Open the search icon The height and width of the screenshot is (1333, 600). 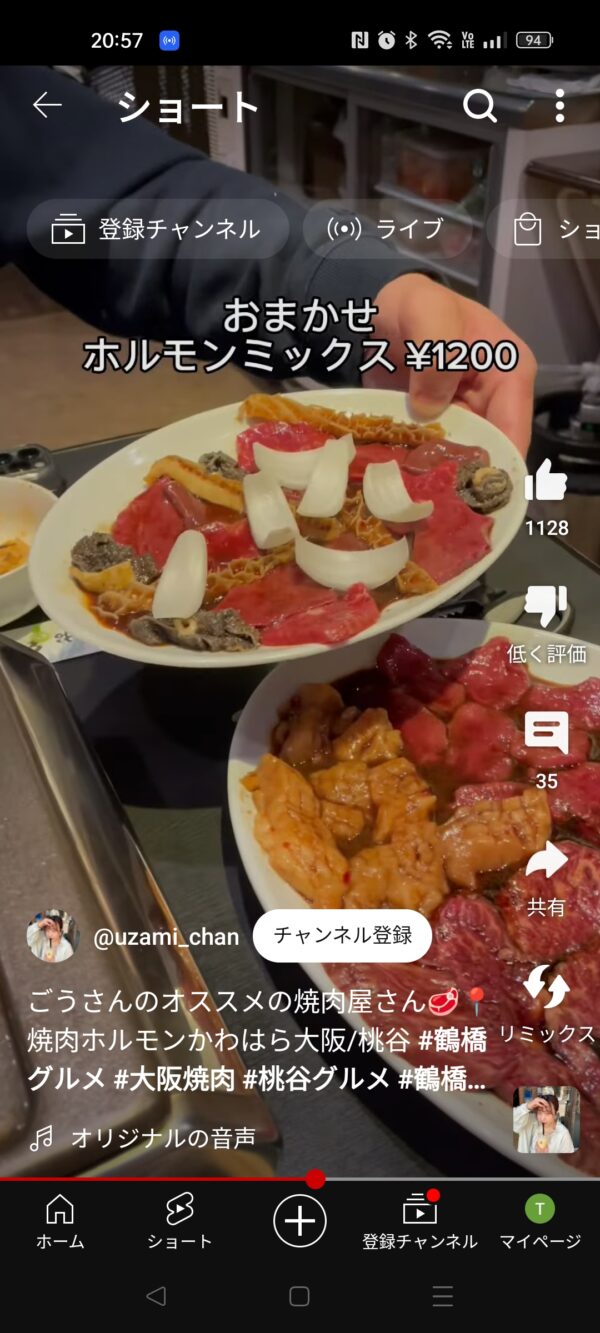point(480,105)
